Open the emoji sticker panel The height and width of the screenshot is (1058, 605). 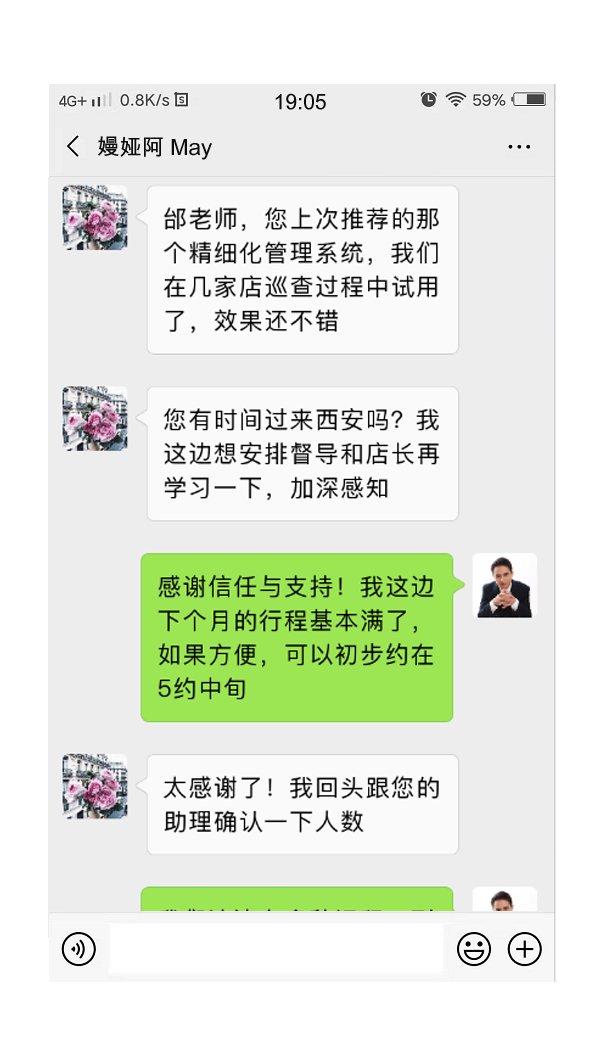[474, 948]
